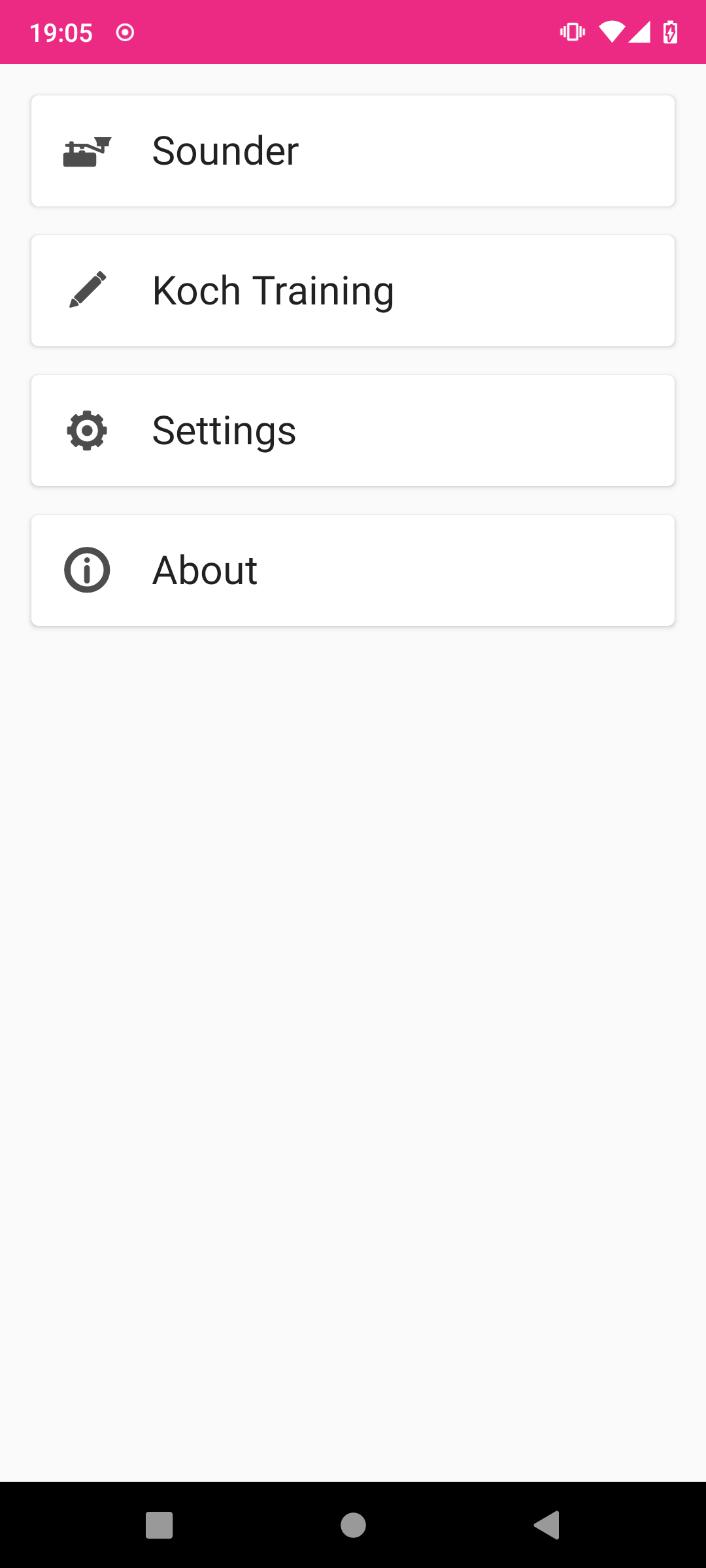Tap the system home button

[x=353, y=1526]
